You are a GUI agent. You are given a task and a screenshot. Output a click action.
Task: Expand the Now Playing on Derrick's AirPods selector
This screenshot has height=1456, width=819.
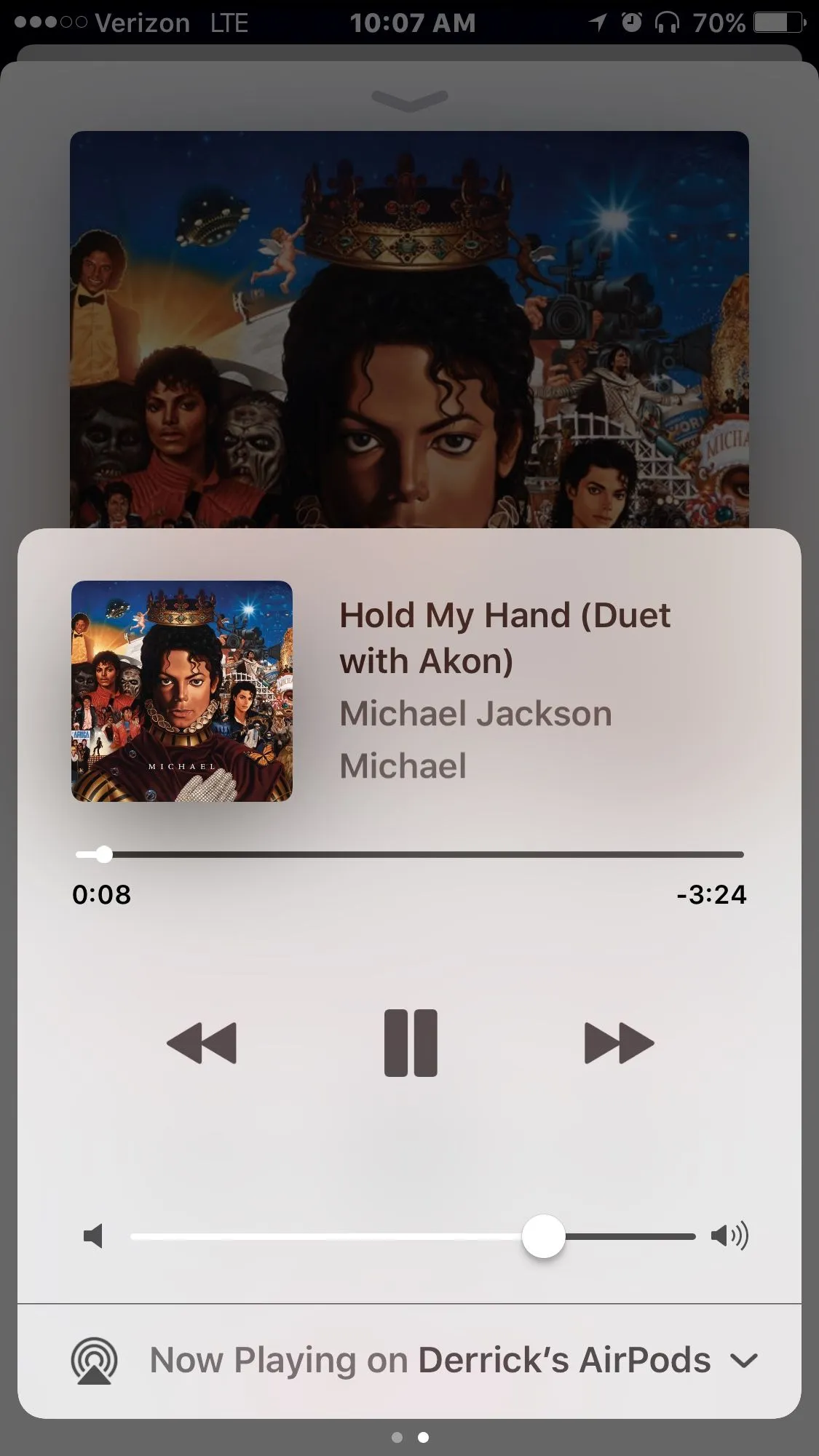pos(744,1360)
